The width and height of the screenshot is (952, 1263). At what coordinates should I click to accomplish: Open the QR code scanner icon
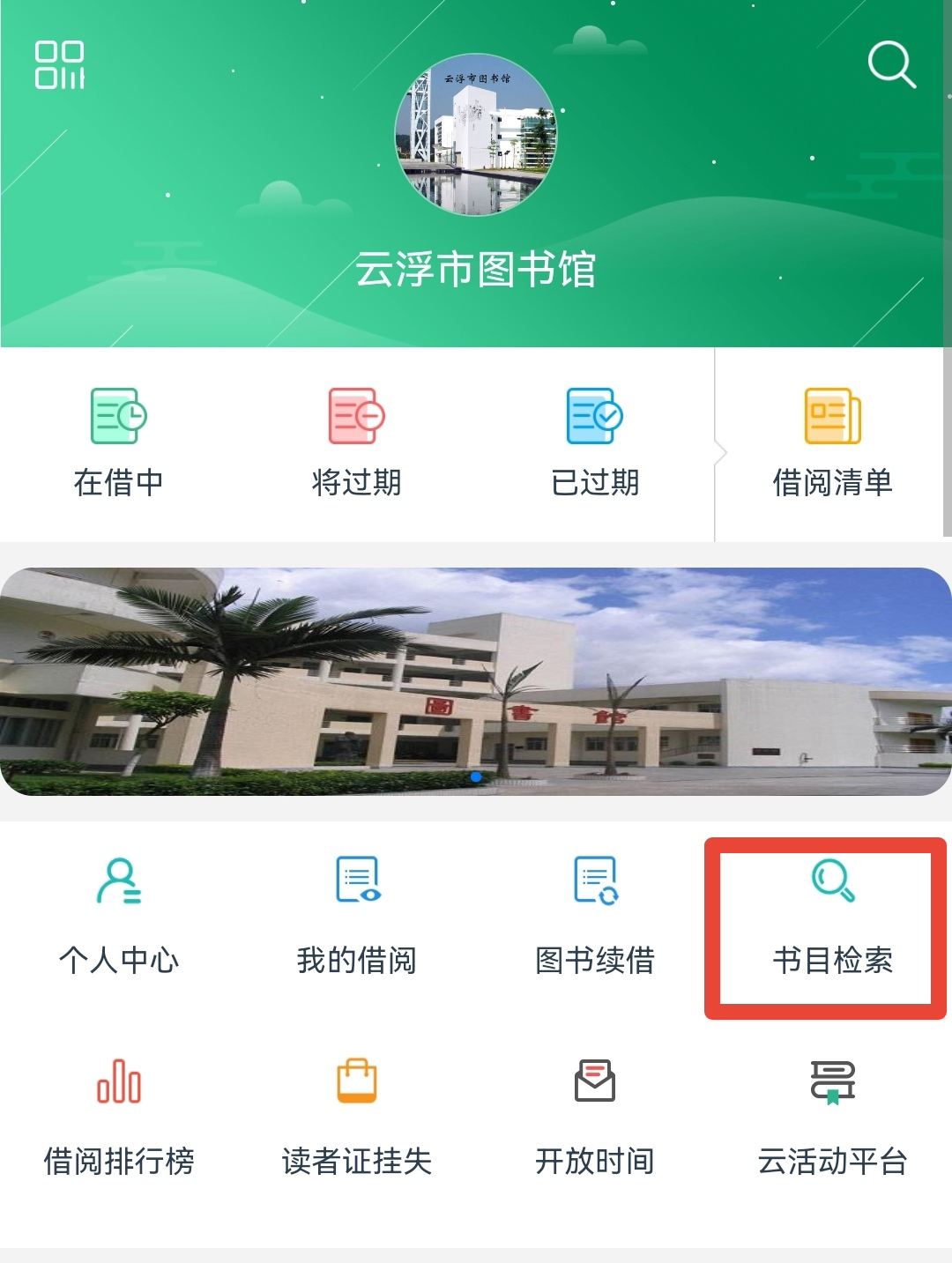[60, 65]
